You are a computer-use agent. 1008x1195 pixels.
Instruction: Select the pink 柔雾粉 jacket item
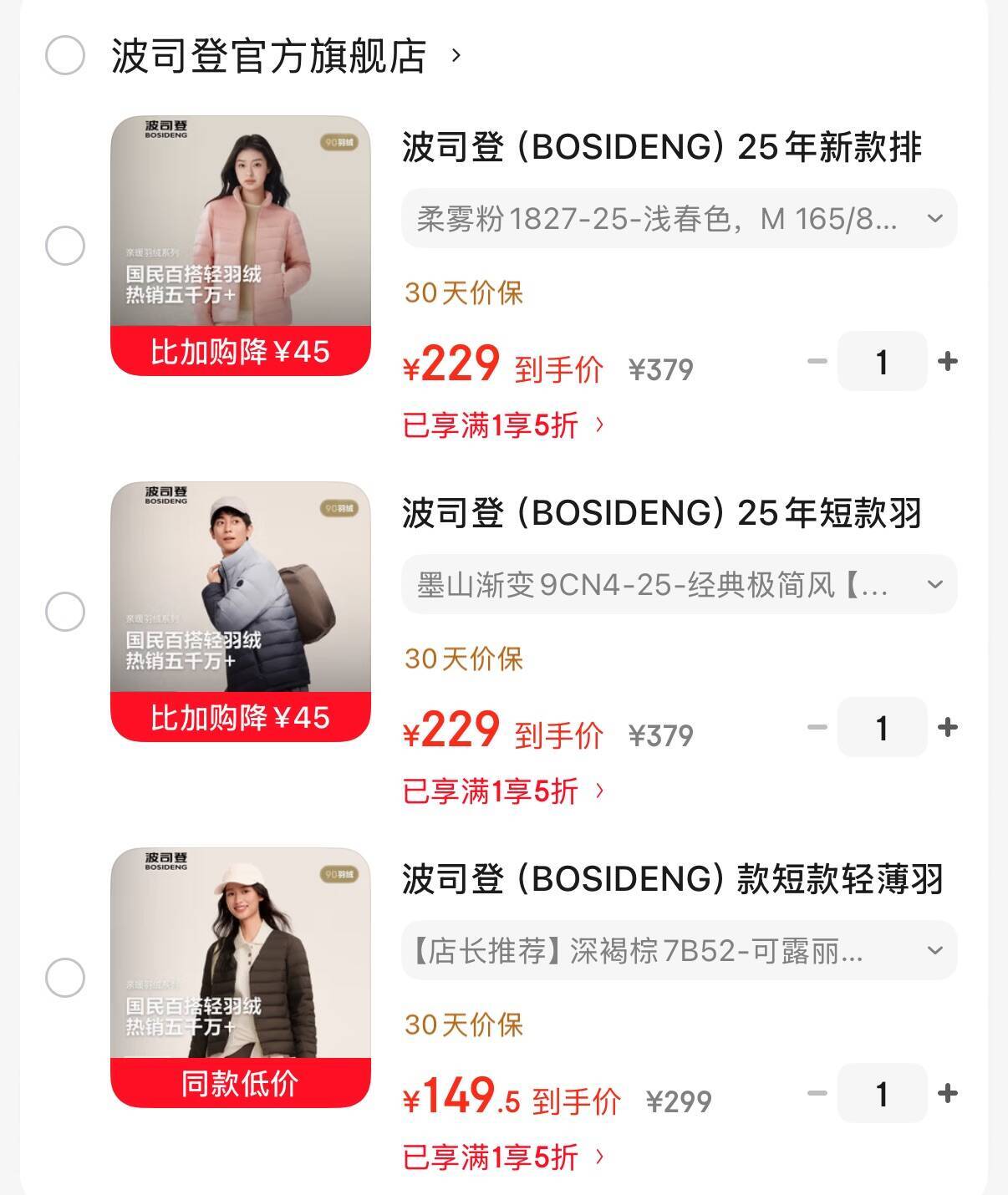coord(64,247)
